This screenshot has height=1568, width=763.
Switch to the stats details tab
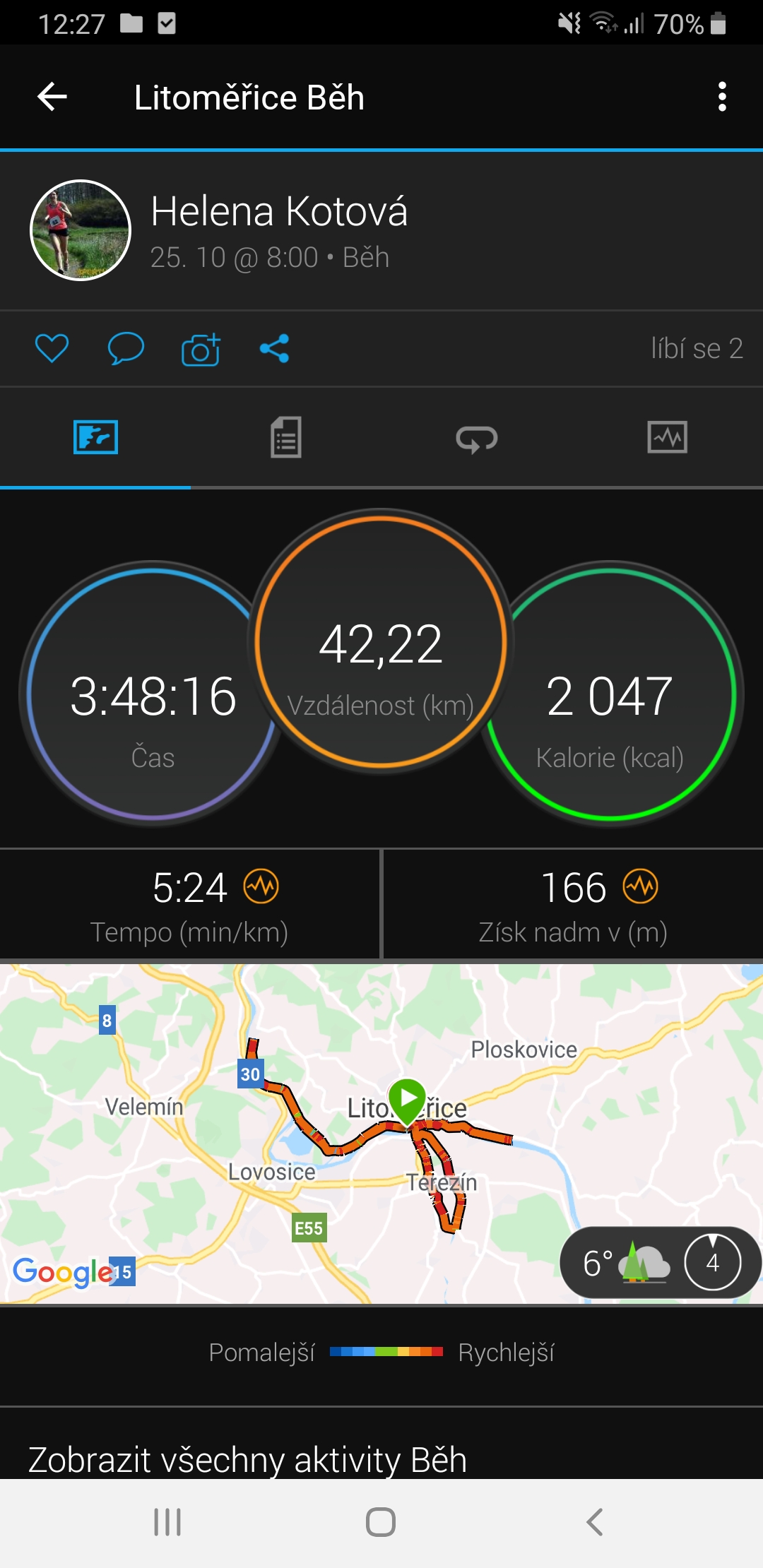[286, 437]
